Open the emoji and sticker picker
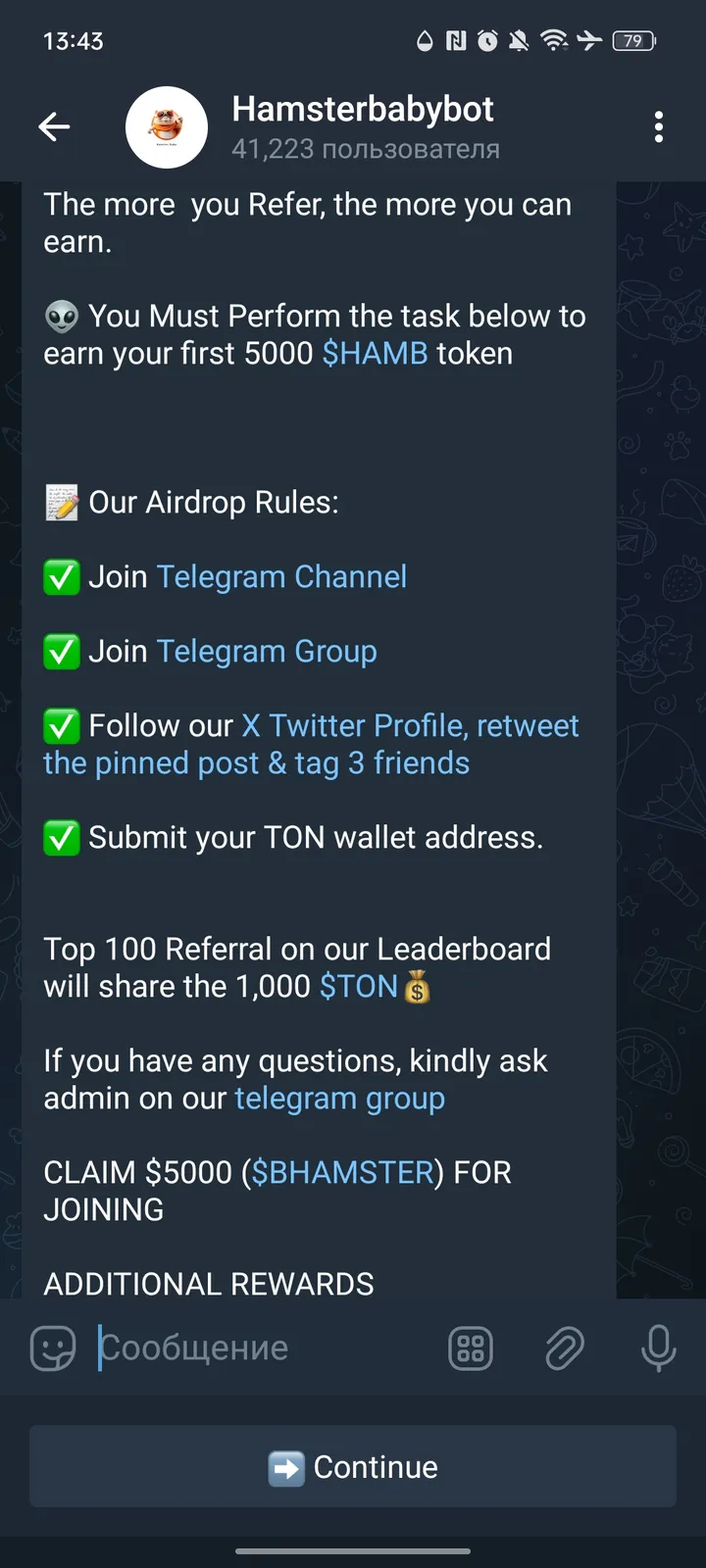 click(x=53, y=1348)
